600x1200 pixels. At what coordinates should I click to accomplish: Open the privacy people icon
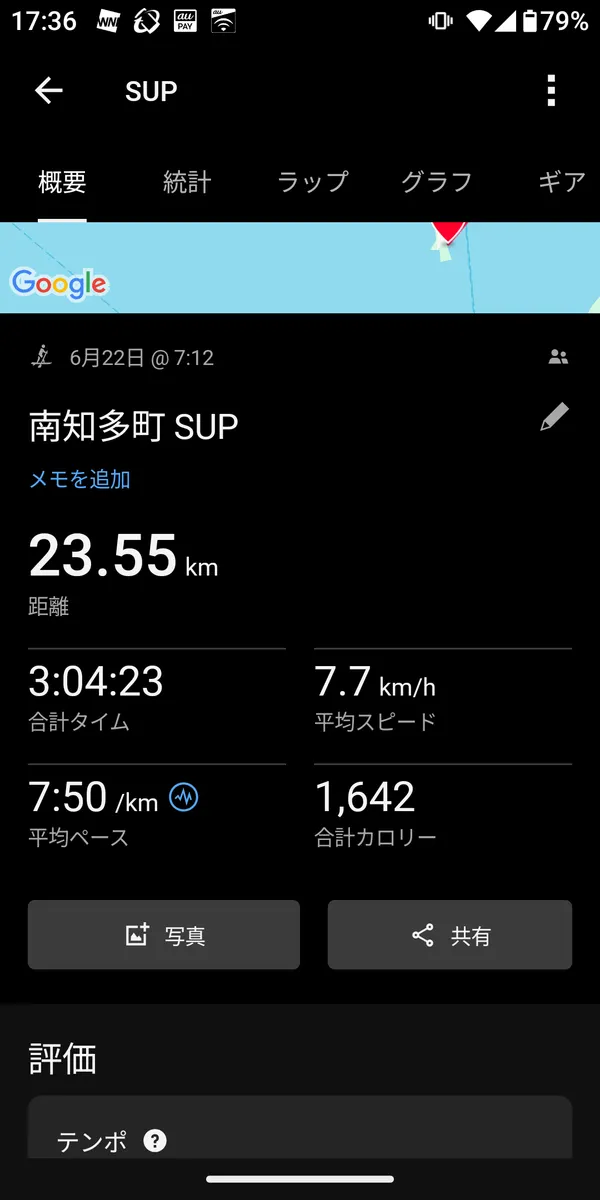pyautogui.click(x=559, y=357)
